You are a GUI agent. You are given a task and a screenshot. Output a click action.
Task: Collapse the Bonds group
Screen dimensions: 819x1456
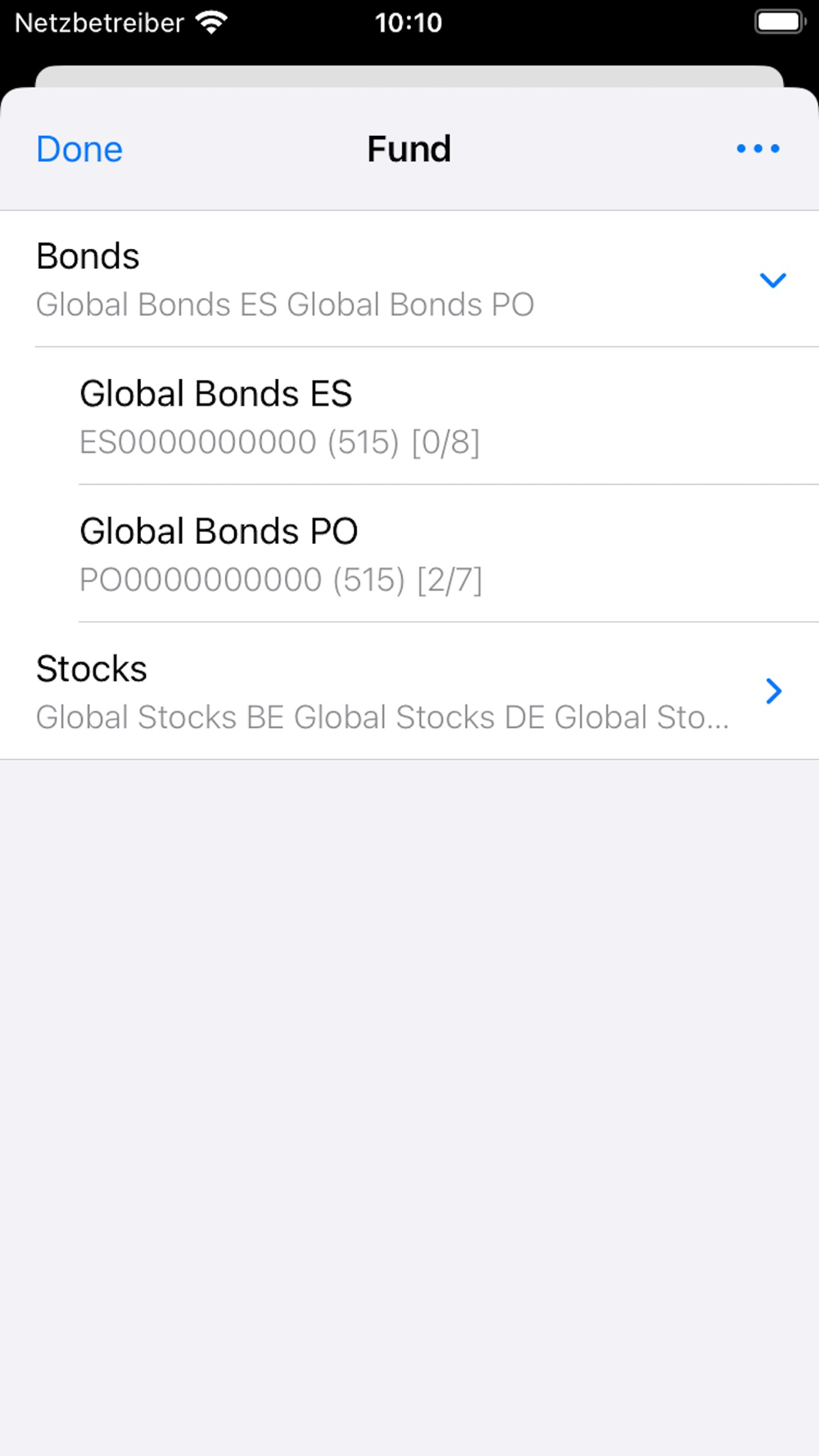pos(772,280)
